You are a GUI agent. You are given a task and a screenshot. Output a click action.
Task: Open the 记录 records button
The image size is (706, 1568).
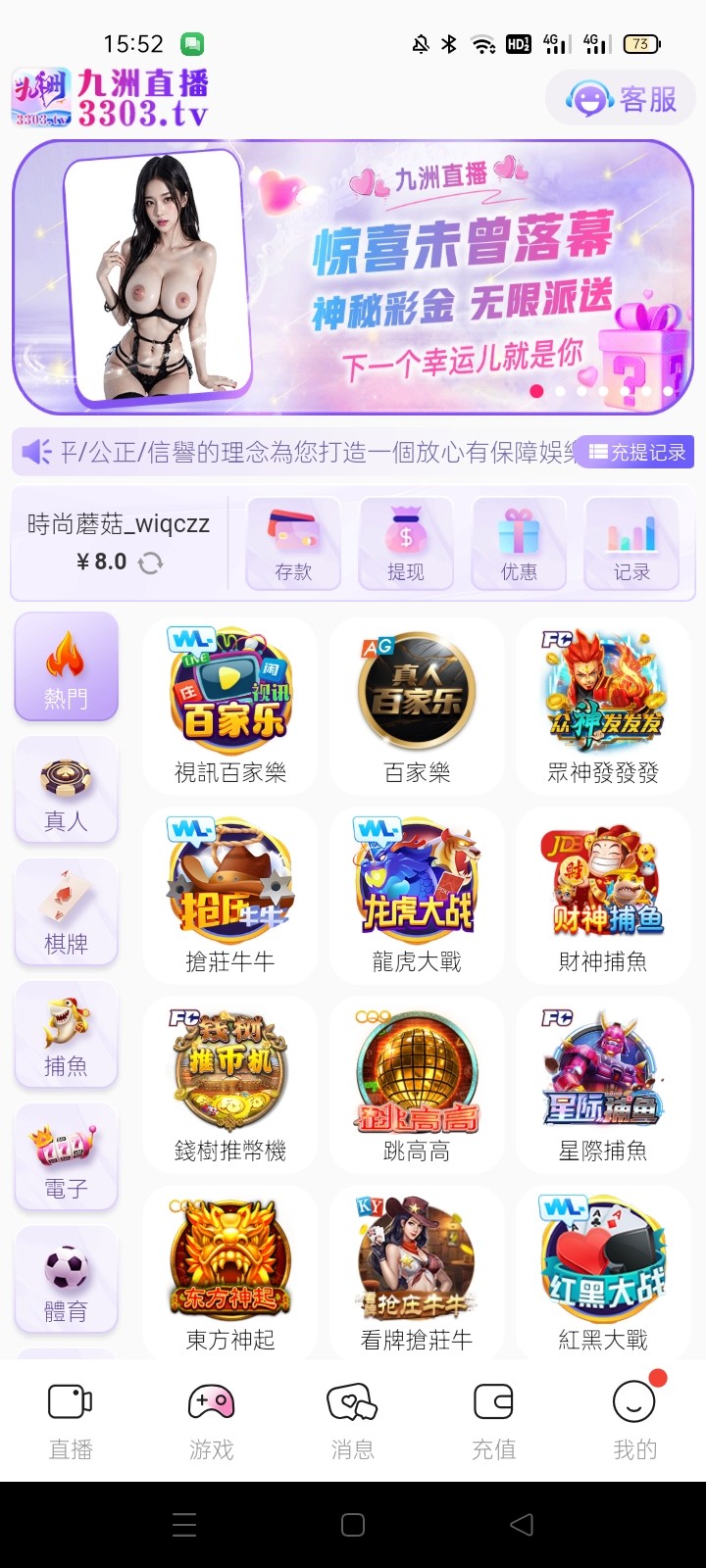[631, 545]
